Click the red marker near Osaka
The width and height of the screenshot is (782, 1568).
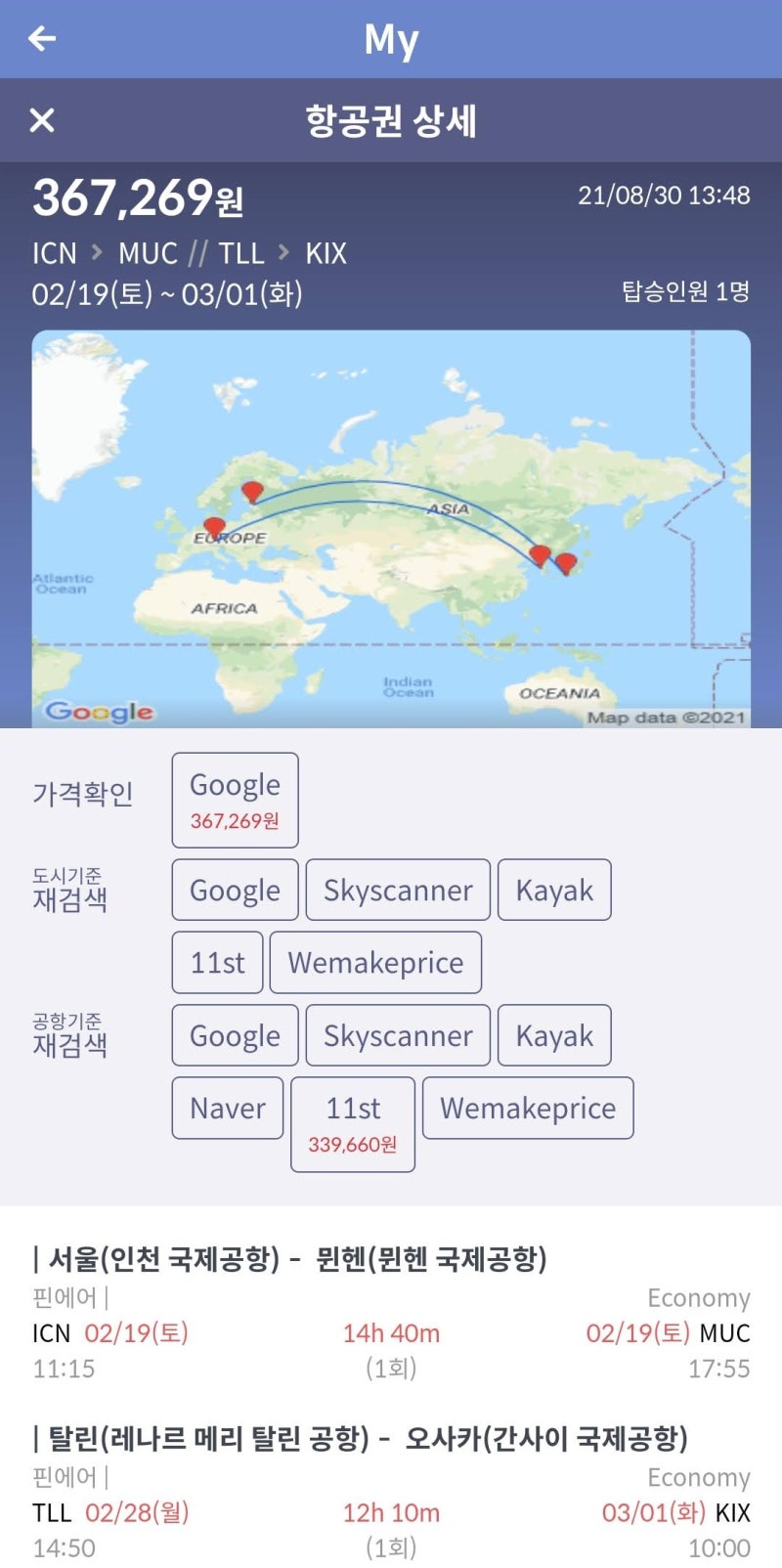pyautogui.click(x=565, y=564)
